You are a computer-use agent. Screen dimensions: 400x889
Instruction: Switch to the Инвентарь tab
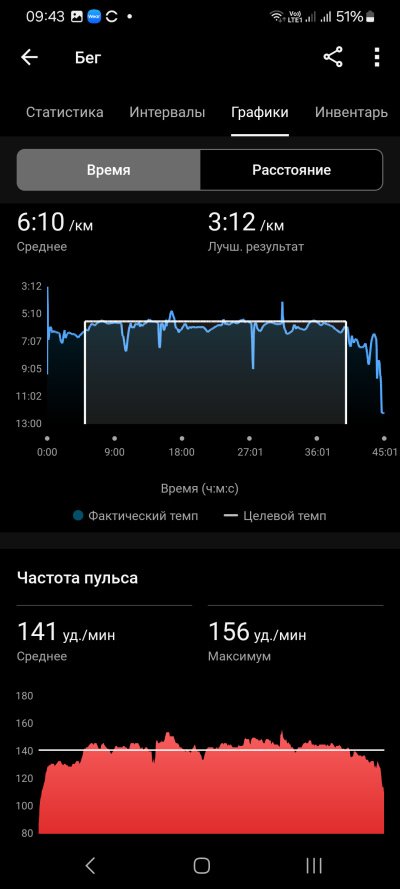coord(351,112)
